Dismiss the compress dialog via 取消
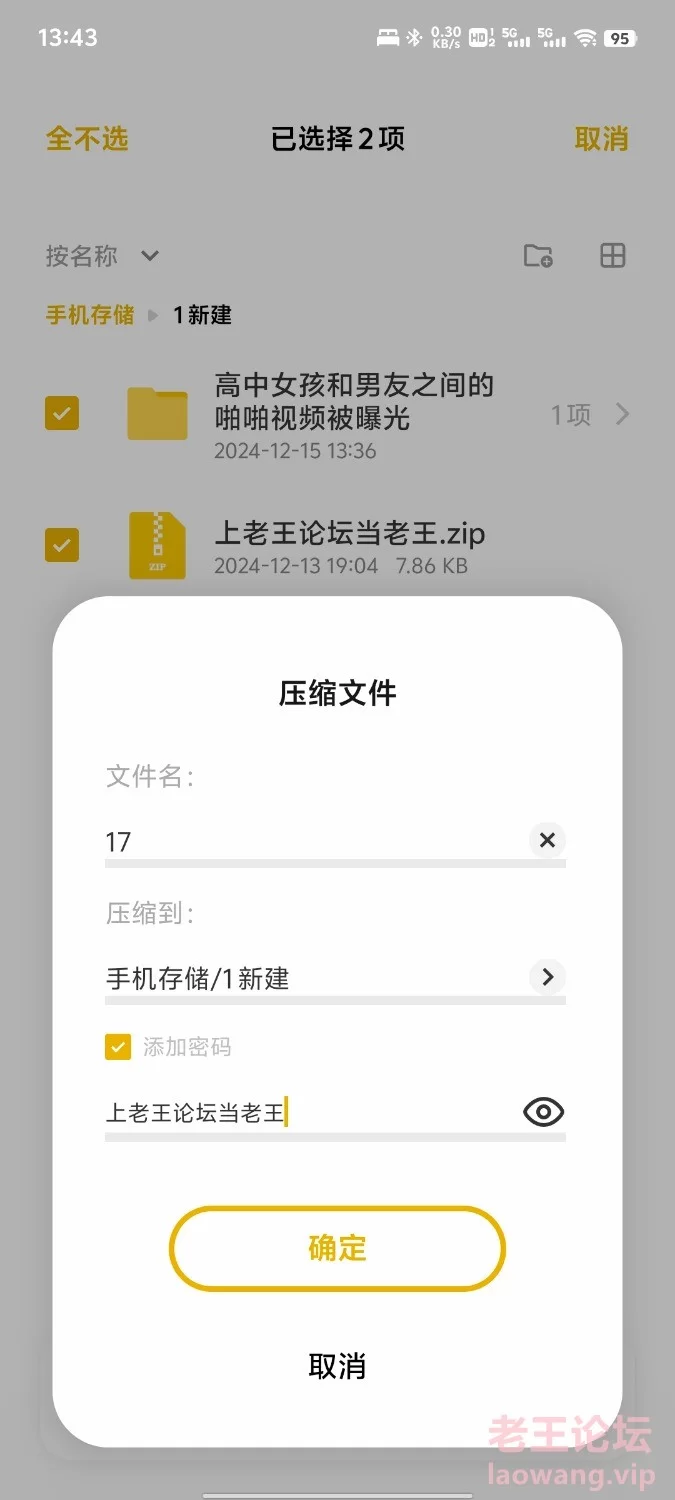 click(x=337, y=1366)
